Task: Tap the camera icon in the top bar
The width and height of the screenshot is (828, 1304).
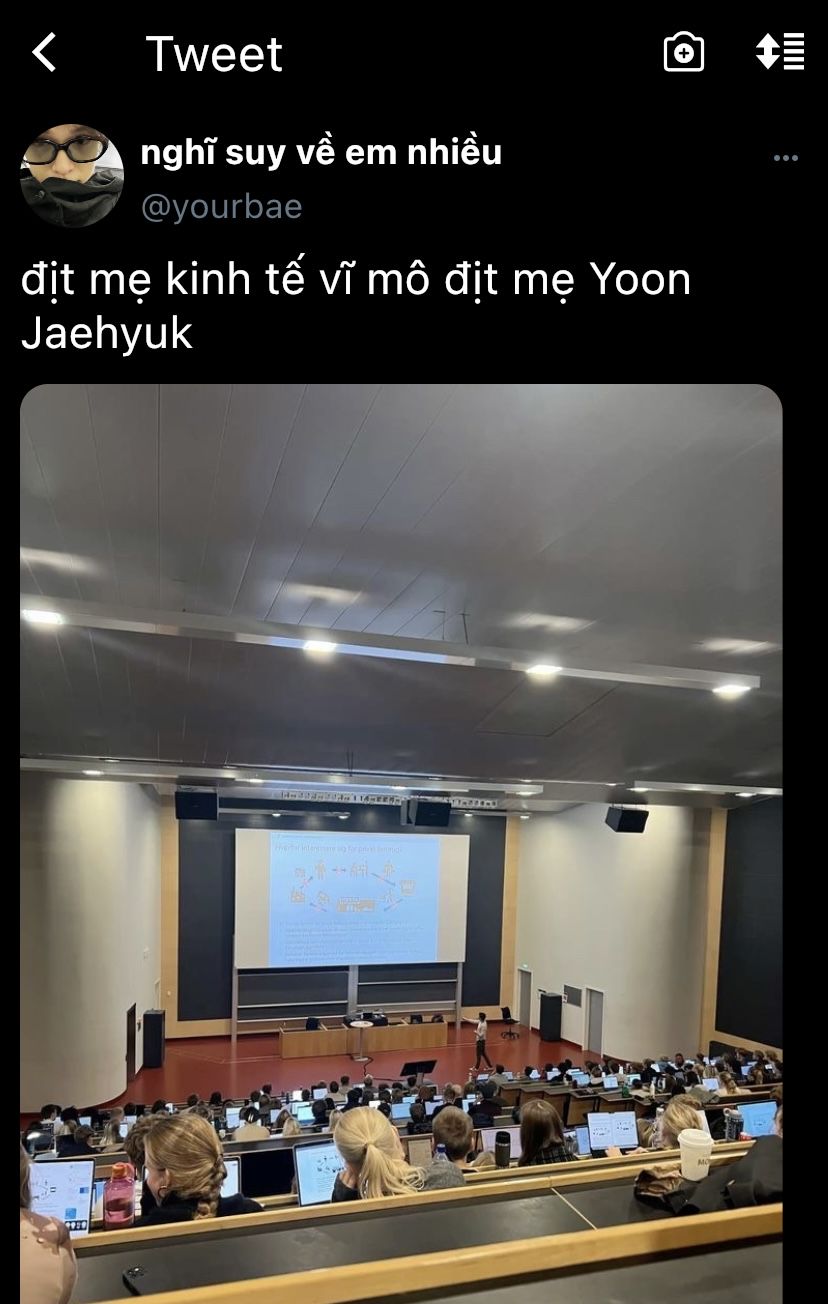Action: click(x=684, y=52)
